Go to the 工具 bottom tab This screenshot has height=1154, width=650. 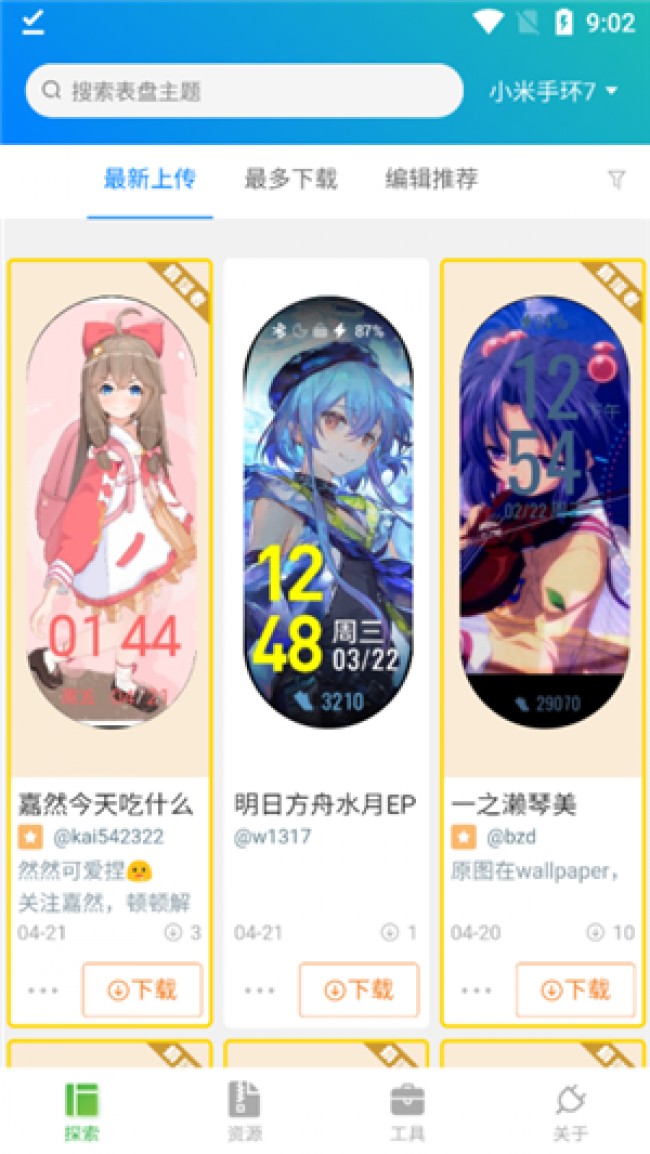coord(407,1112)
